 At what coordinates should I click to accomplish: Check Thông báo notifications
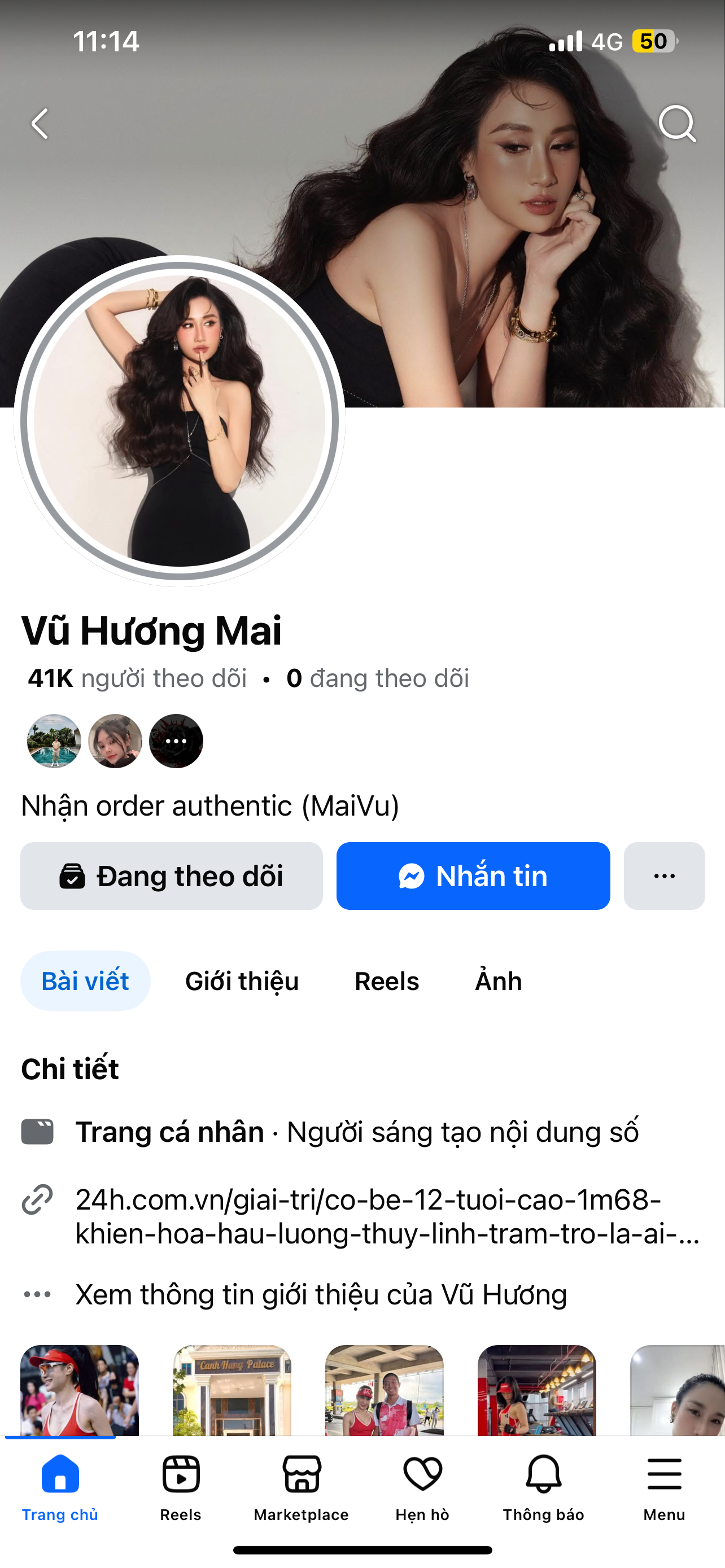click(543, 1486)
